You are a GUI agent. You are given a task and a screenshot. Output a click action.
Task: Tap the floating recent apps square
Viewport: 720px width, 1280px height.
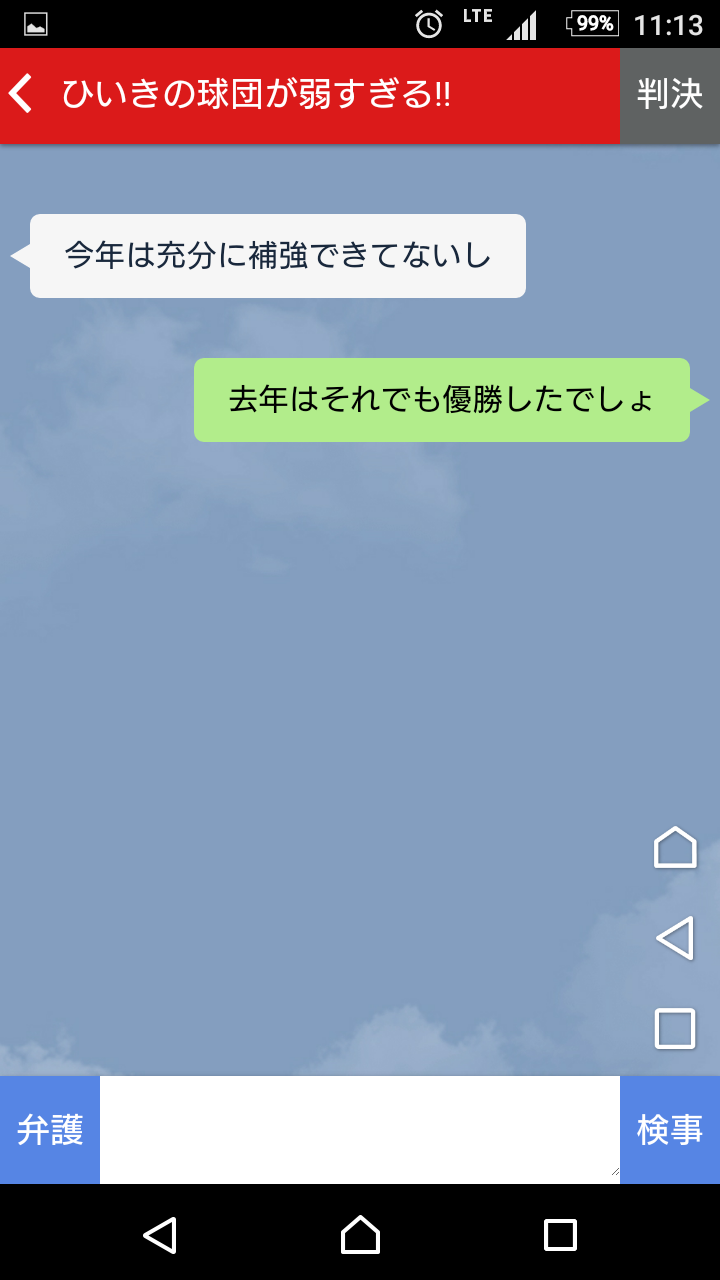click(675, 1028)
